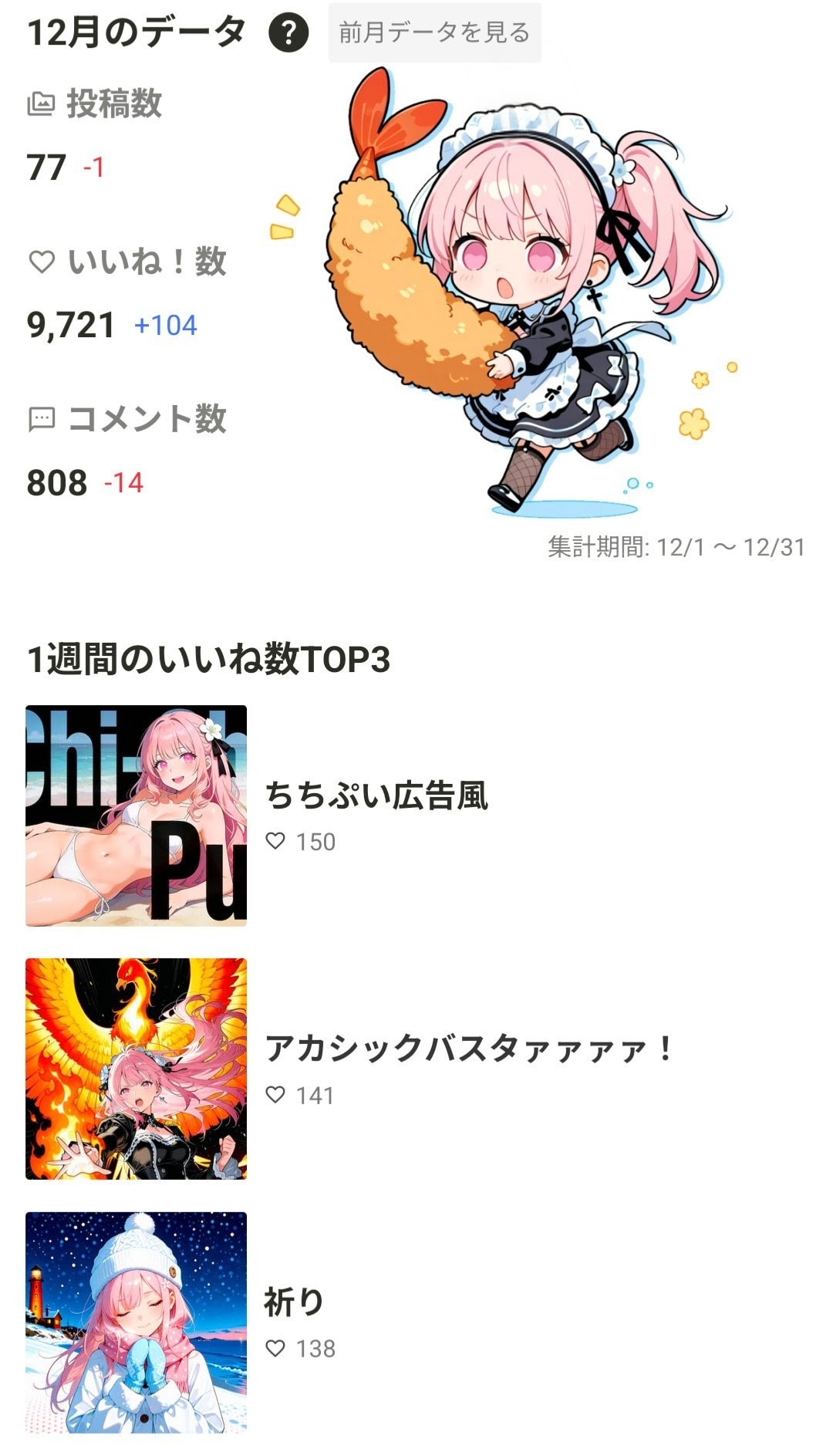Click the question mark help icon
833x1456 pixels.
pos(288,29)
